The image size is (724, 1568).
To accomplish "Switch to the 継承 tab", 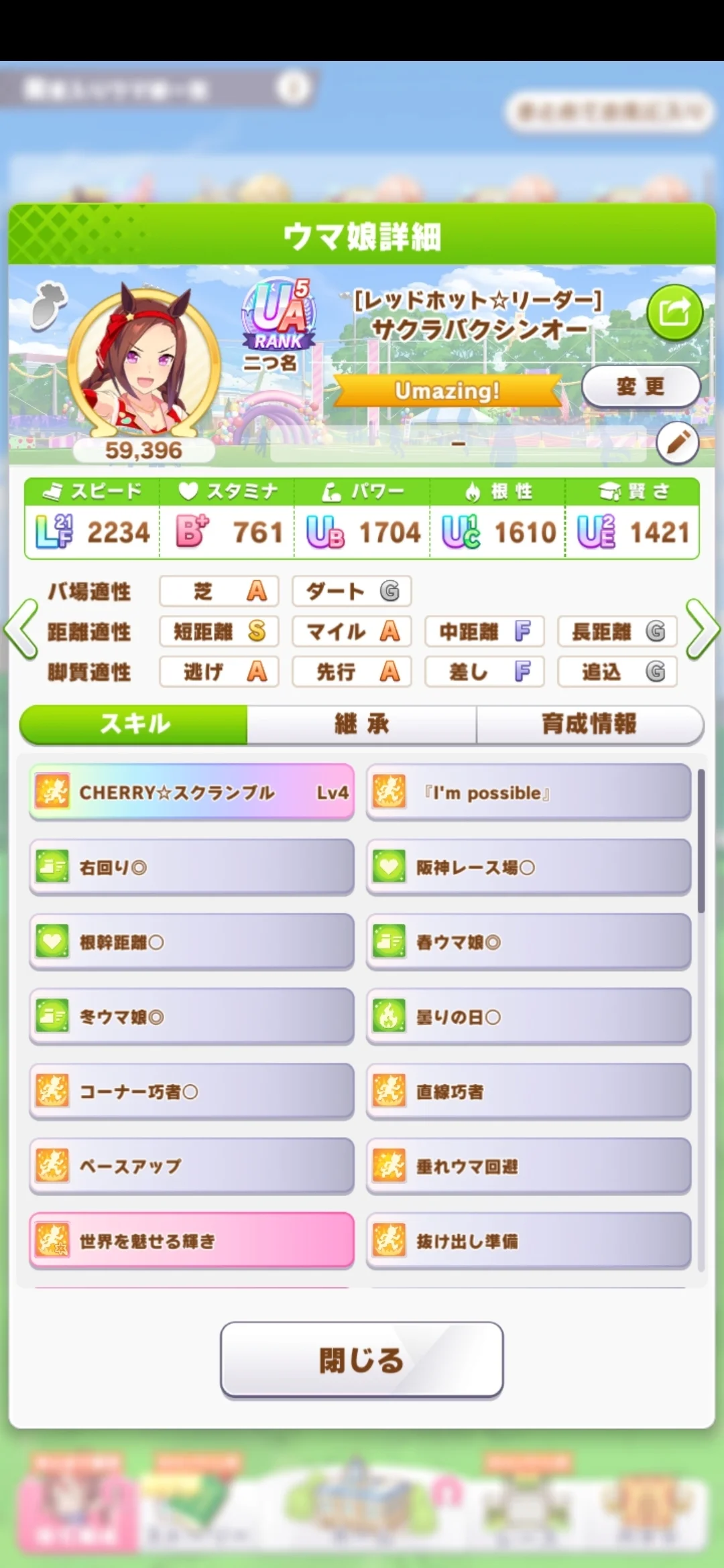I will pyautogui.click(x=362, y=724).
